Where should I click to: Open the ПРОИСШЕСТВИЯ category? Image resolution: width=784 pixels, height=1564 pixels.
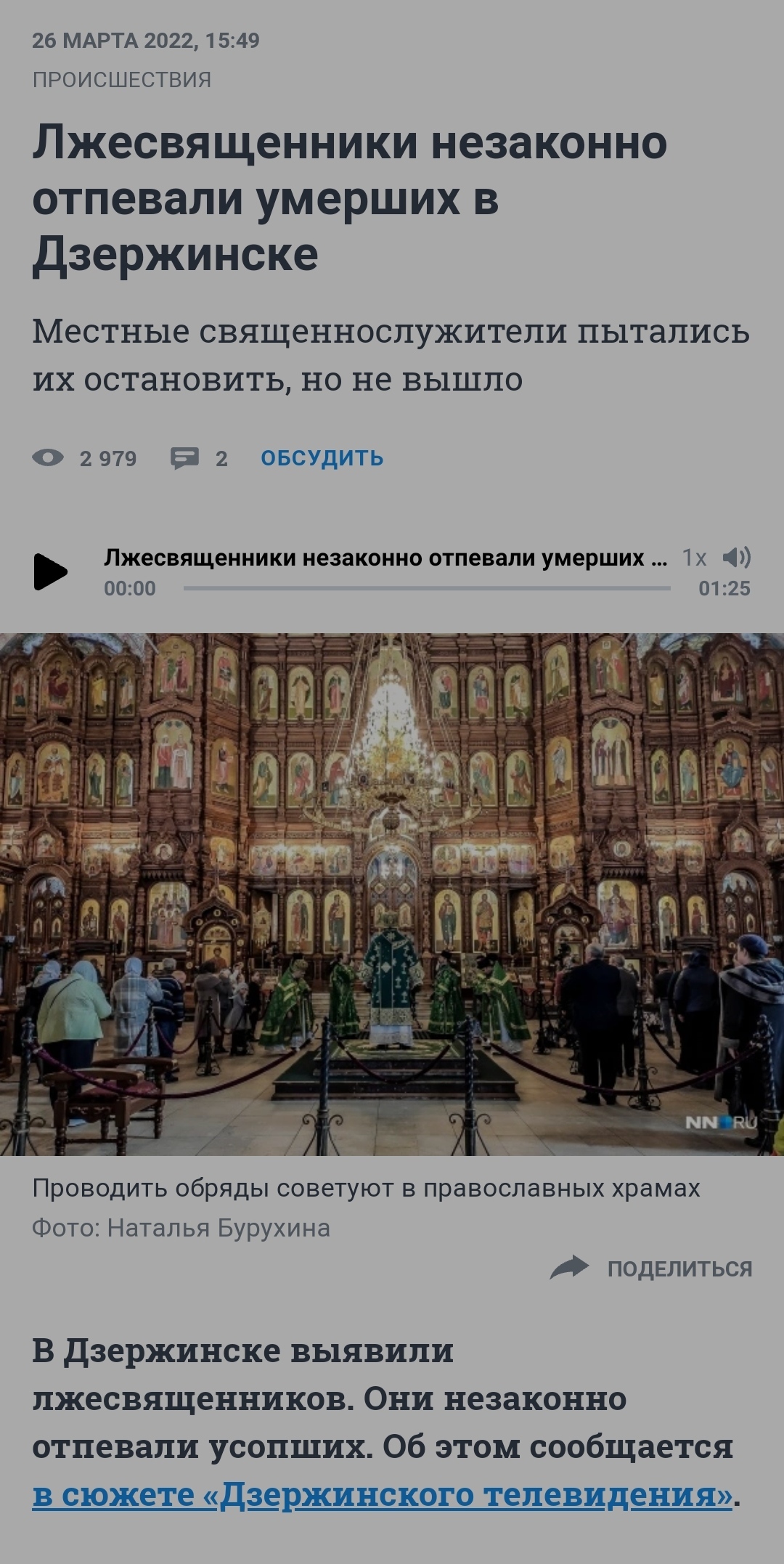click(x=122, y=80)
